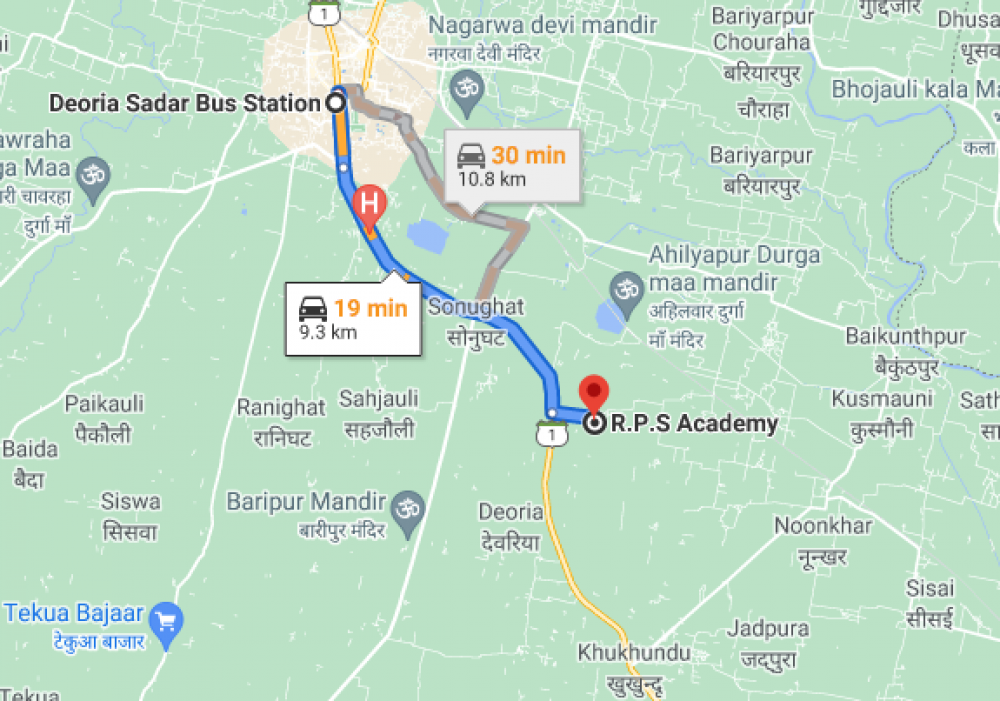Open the R.P.S Academy destination pin
This screenshot has height=701, width=1000.
(x=595, y=393)
